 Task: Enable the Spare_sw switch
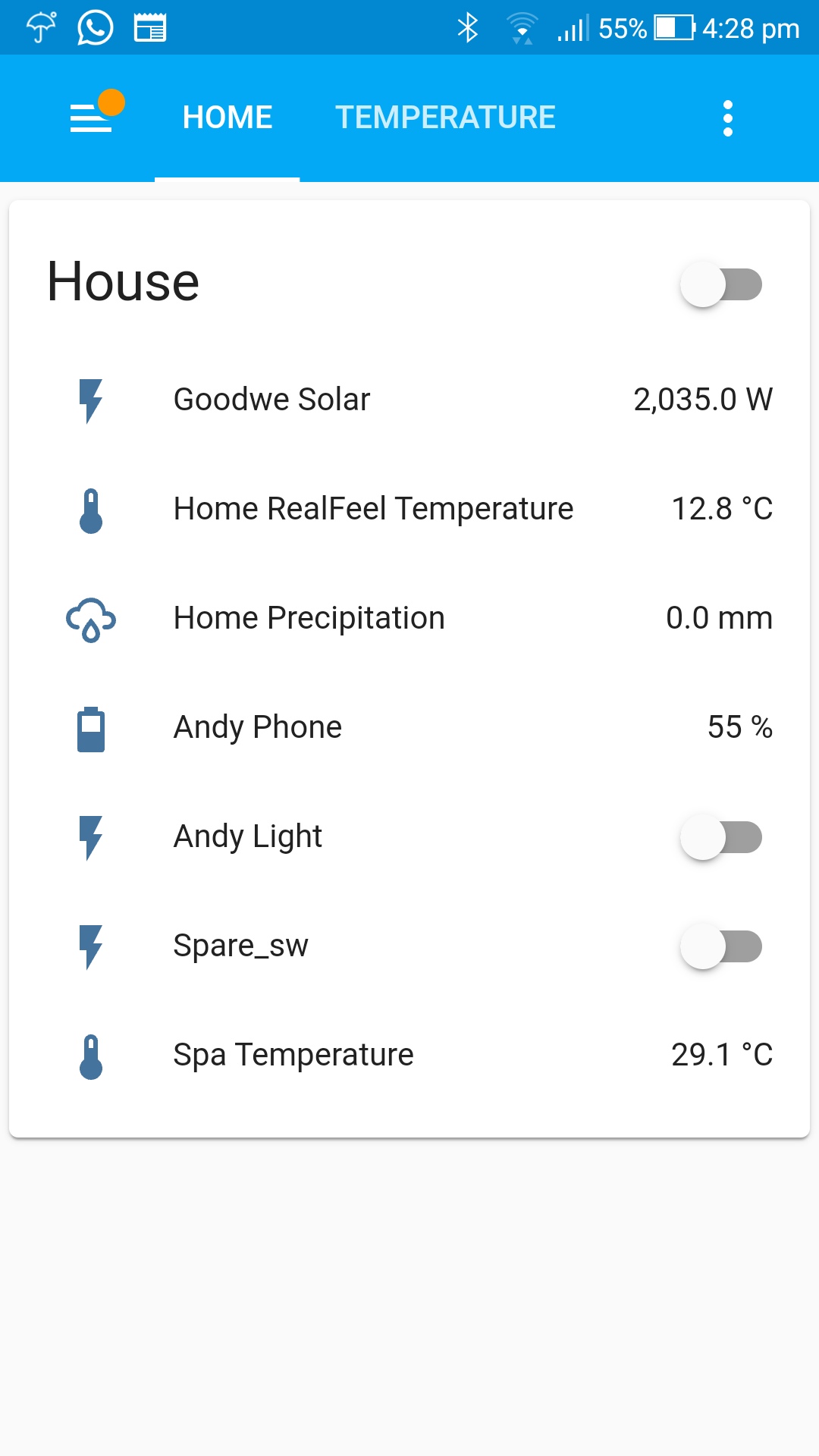coord(720,946)
